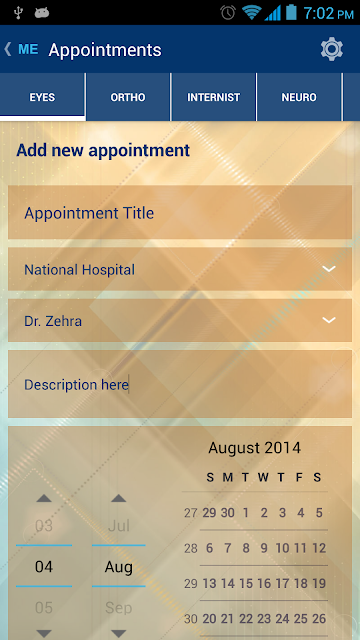This screenshot has height=640, width=360.
Task: Expand the National Hospital dropdown
Action: [180, 269]
